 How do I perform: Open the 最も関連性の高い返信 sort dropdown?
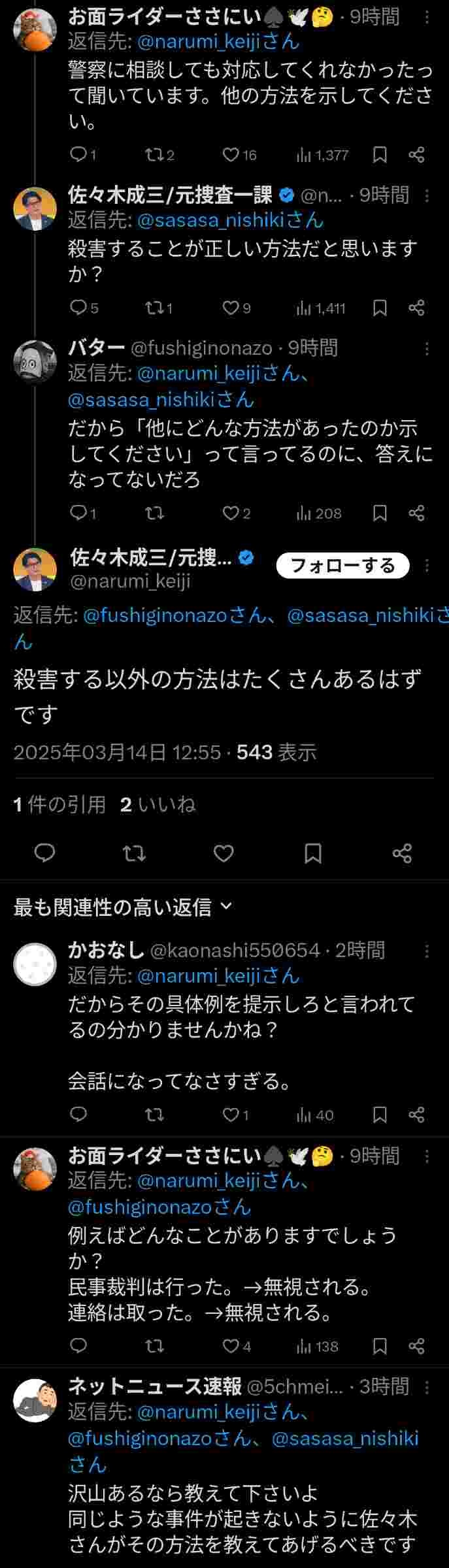tap(123, 907)
